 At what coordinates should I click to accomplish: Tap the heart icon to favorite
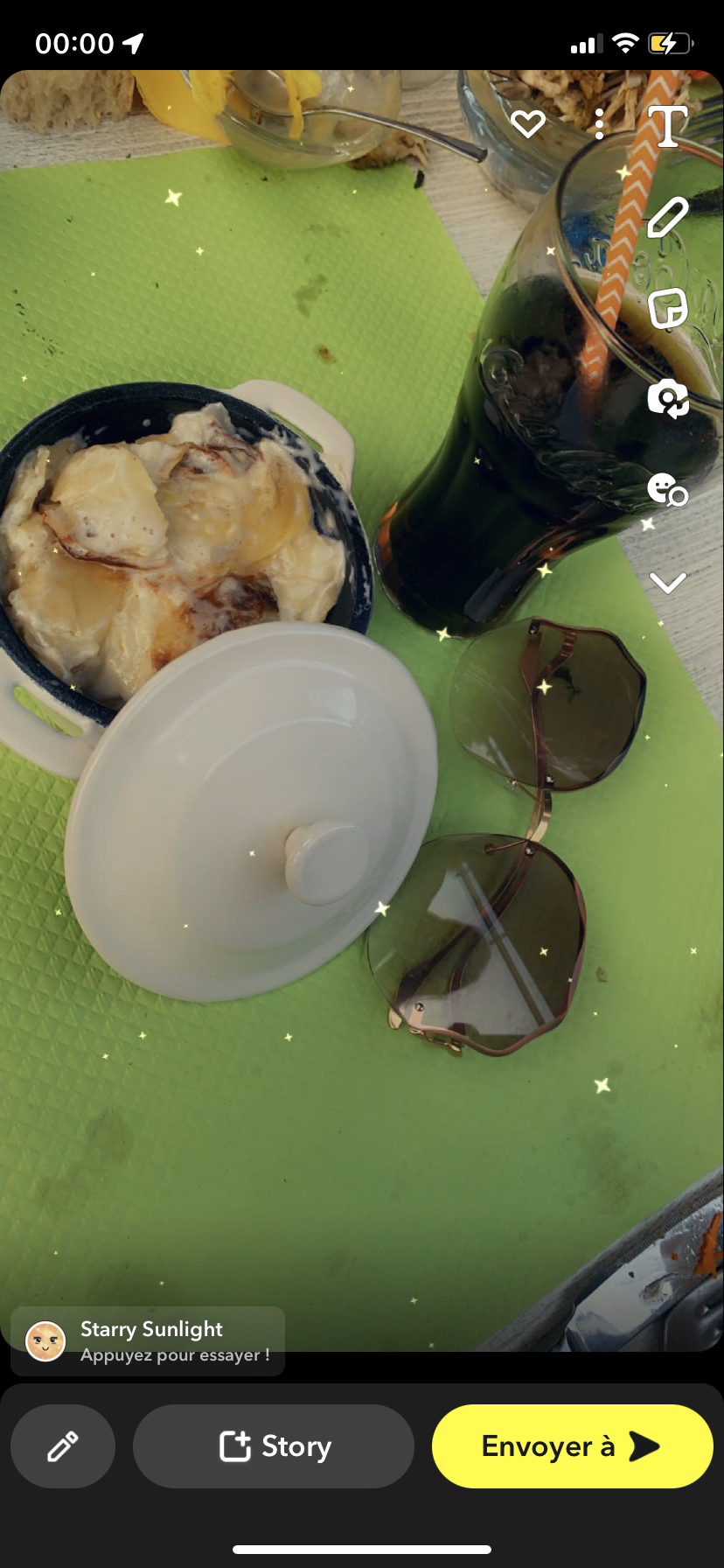[528, 124]
